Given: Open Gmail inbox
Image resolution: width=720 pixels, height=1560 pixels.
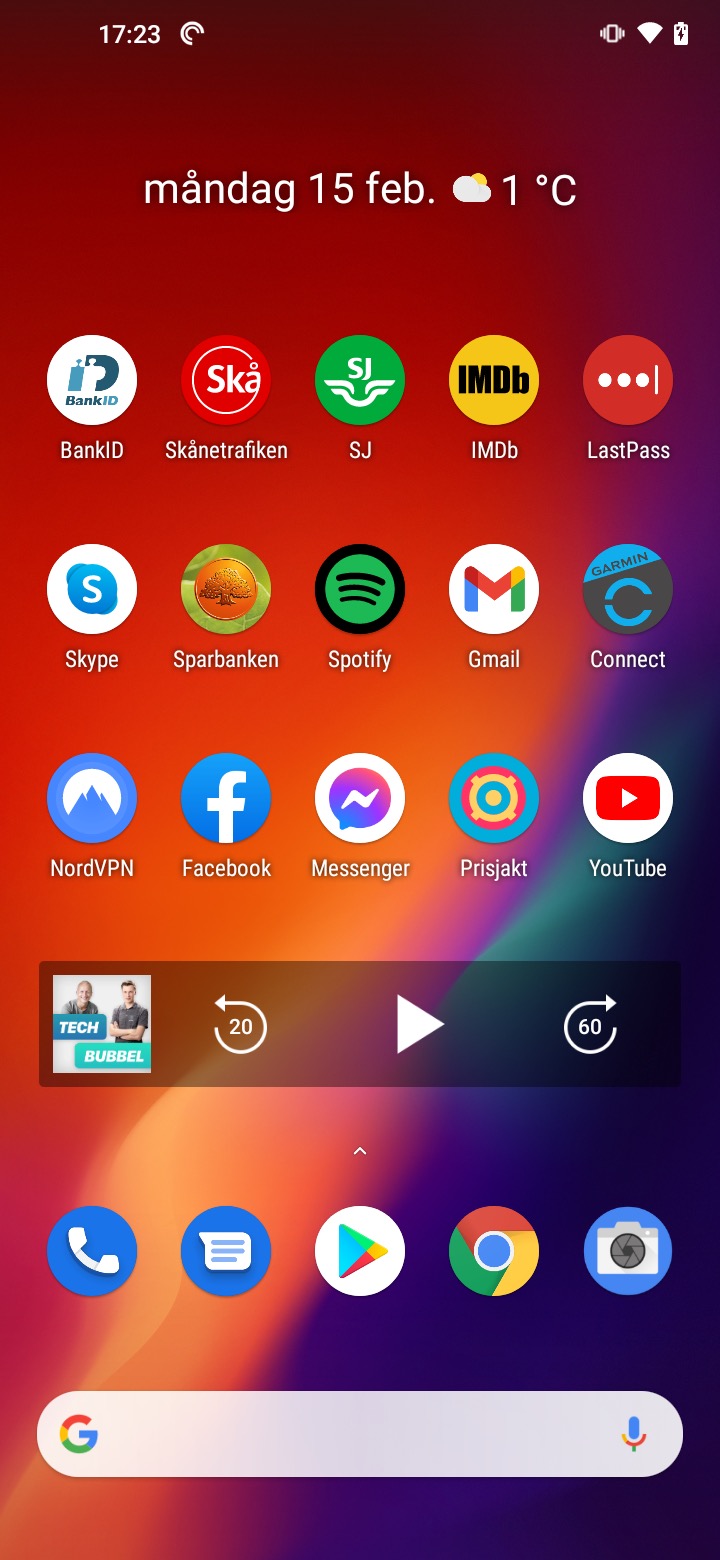Looking at the screenshot, I should [x=494, y=590].
